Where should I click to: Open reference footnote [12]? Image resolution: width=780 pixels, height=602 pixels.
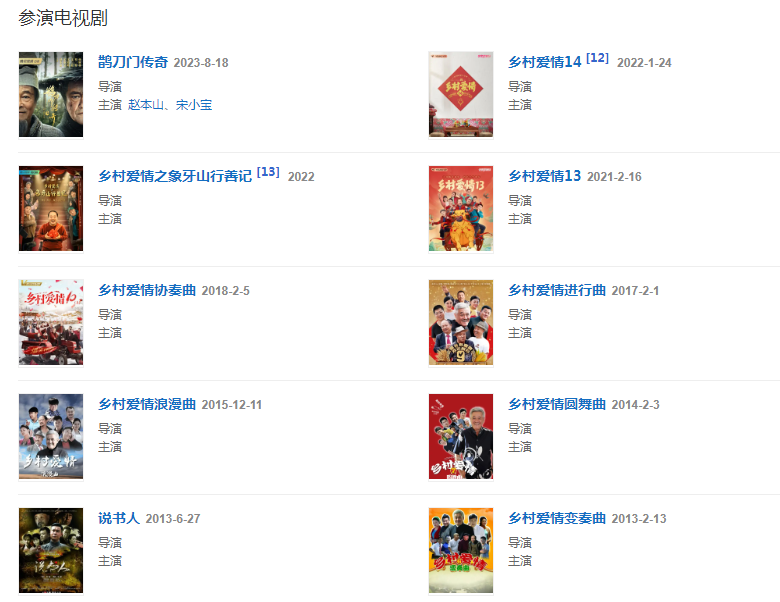[597, 58]
